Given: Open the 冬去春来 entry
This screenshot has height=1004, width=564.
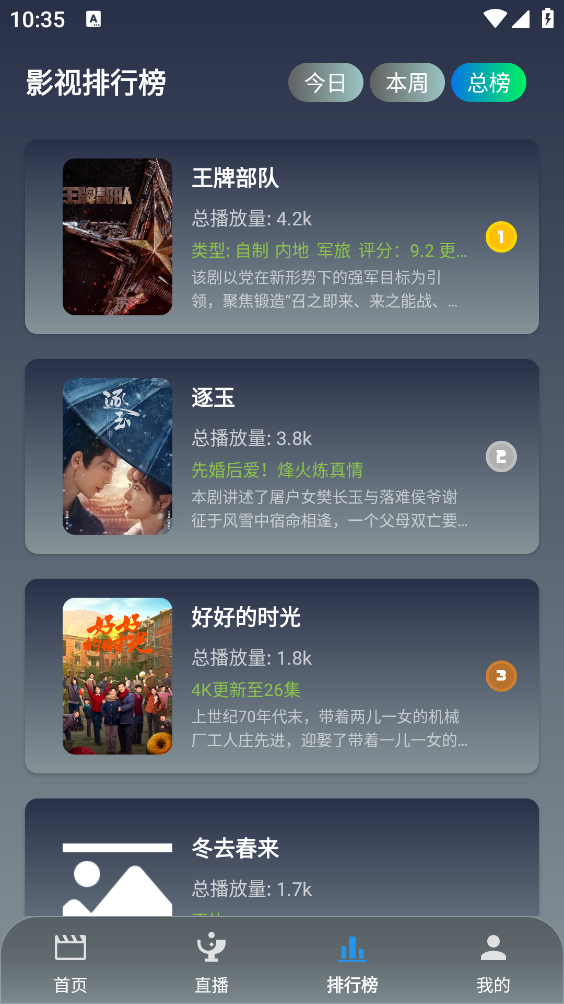Looking at the screenshot, I should point(282,858).
